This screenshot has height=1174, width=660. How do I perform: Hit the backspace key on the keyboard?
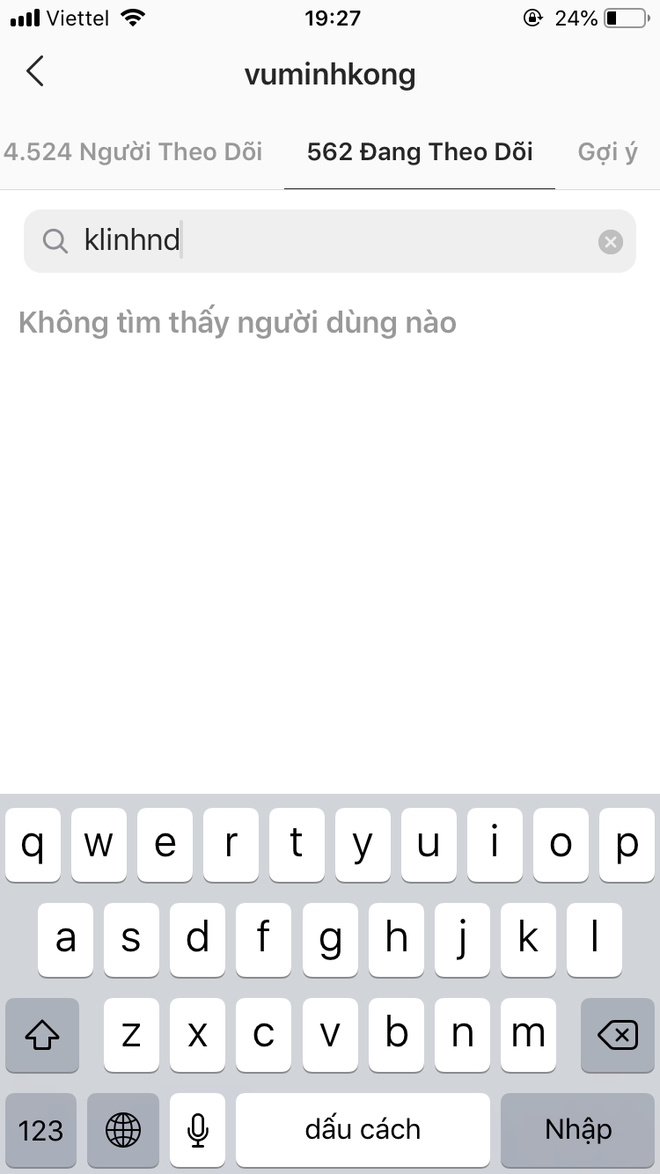[x=617, y=1035]
